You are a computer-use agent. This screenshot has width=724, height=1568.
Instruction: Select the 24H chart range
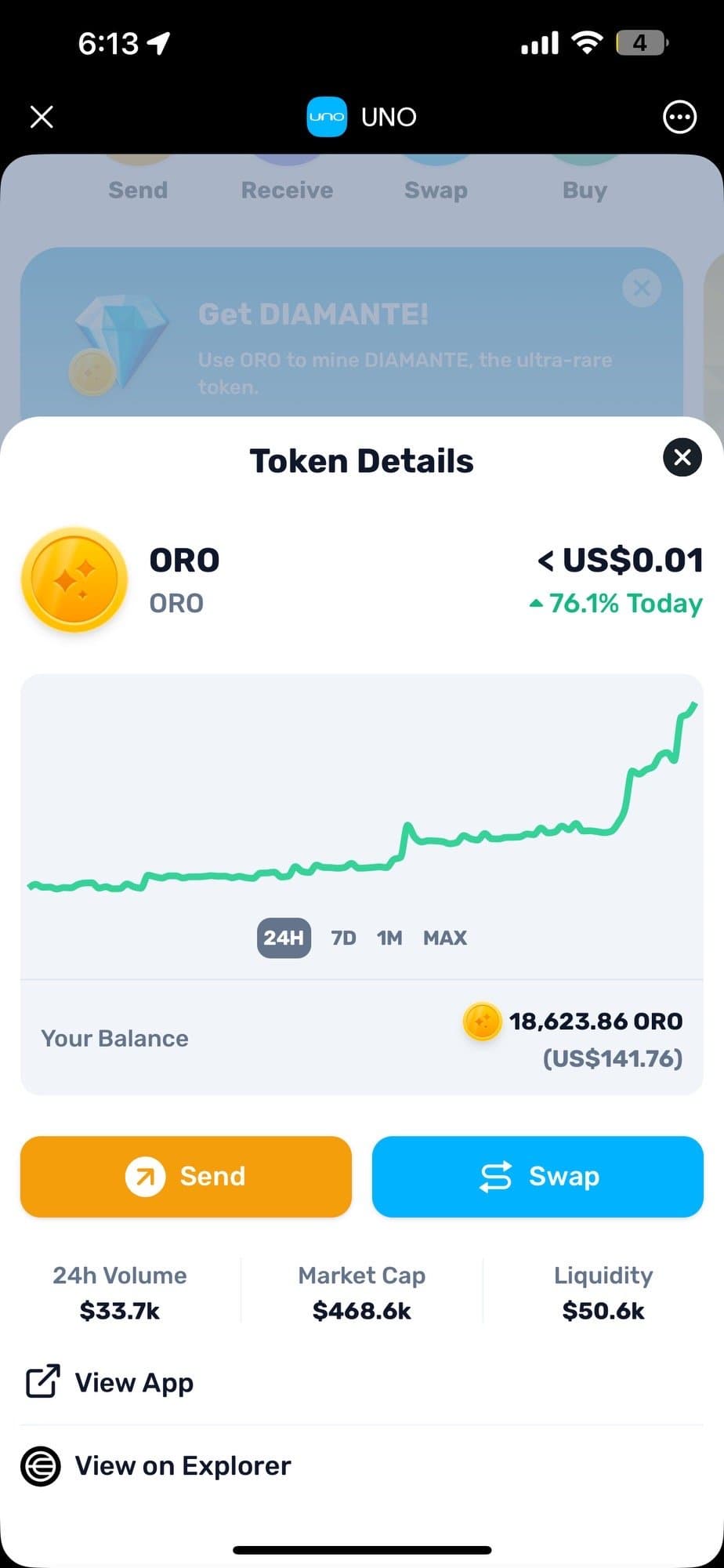pyautogui.click(x=284, y=938)
